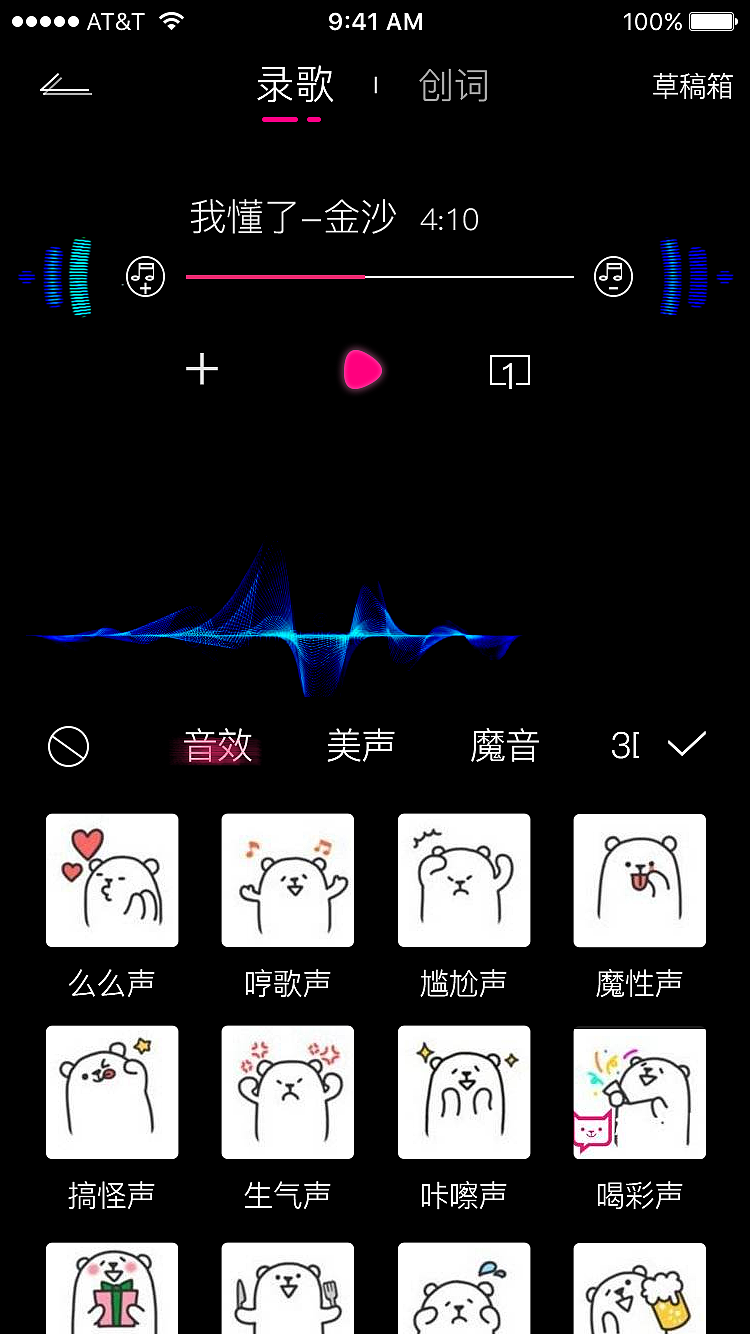Choose the 咔嚓声 camera-click effect
The width and height of the screenshot is (750, 1334).
[x=463, y=1092]
